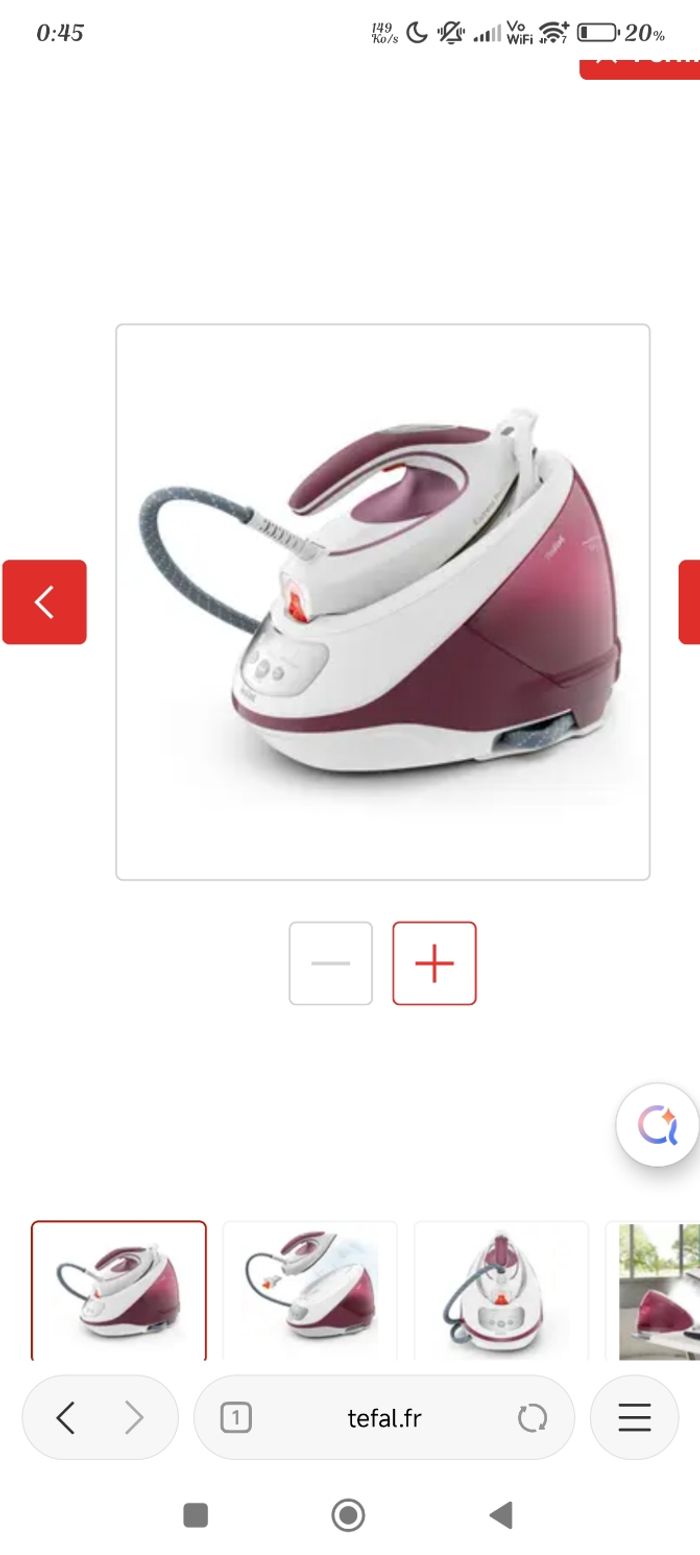Go back to the previous browser page

(66, 1417)
